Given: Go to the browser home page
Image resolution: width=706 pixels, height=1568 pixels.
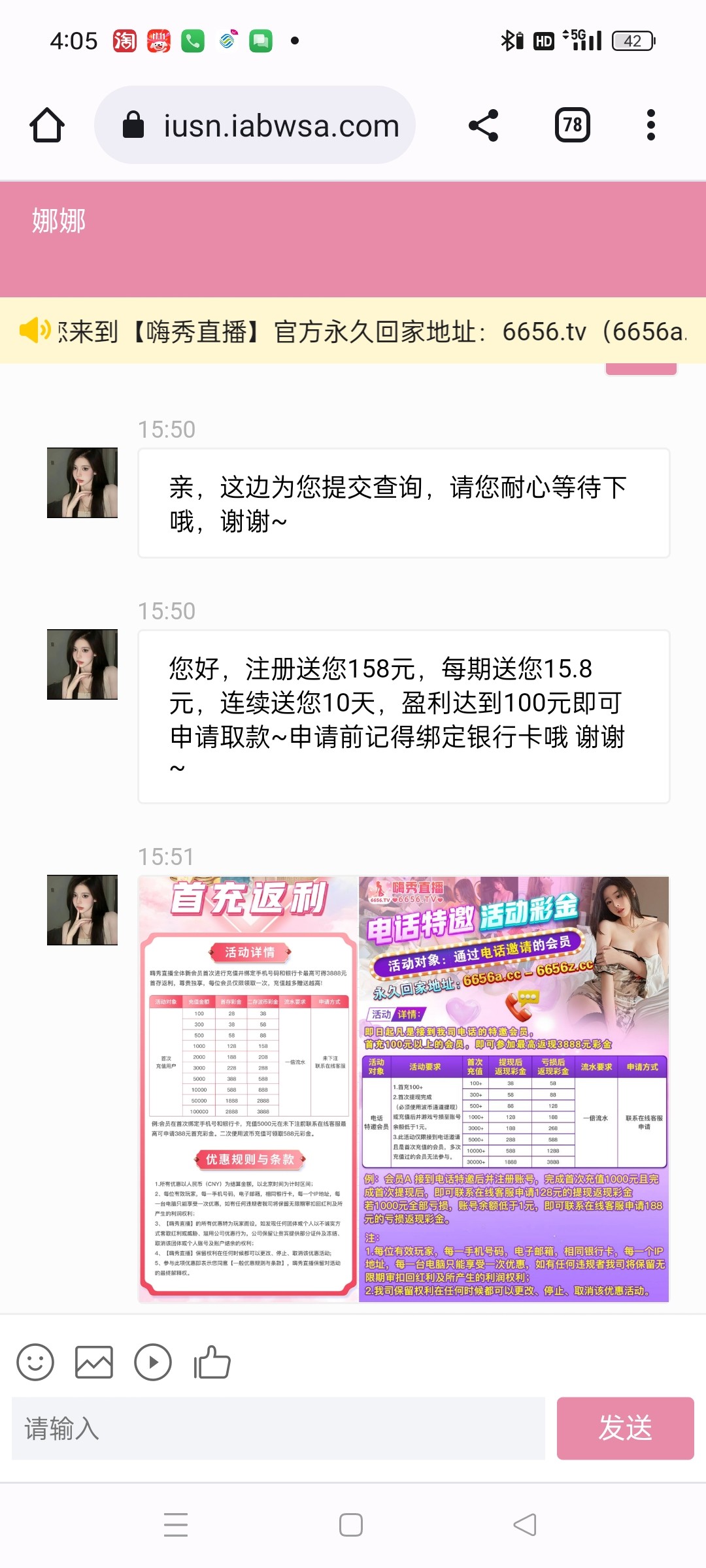Looking at the screenshot, I should point(47,125).
